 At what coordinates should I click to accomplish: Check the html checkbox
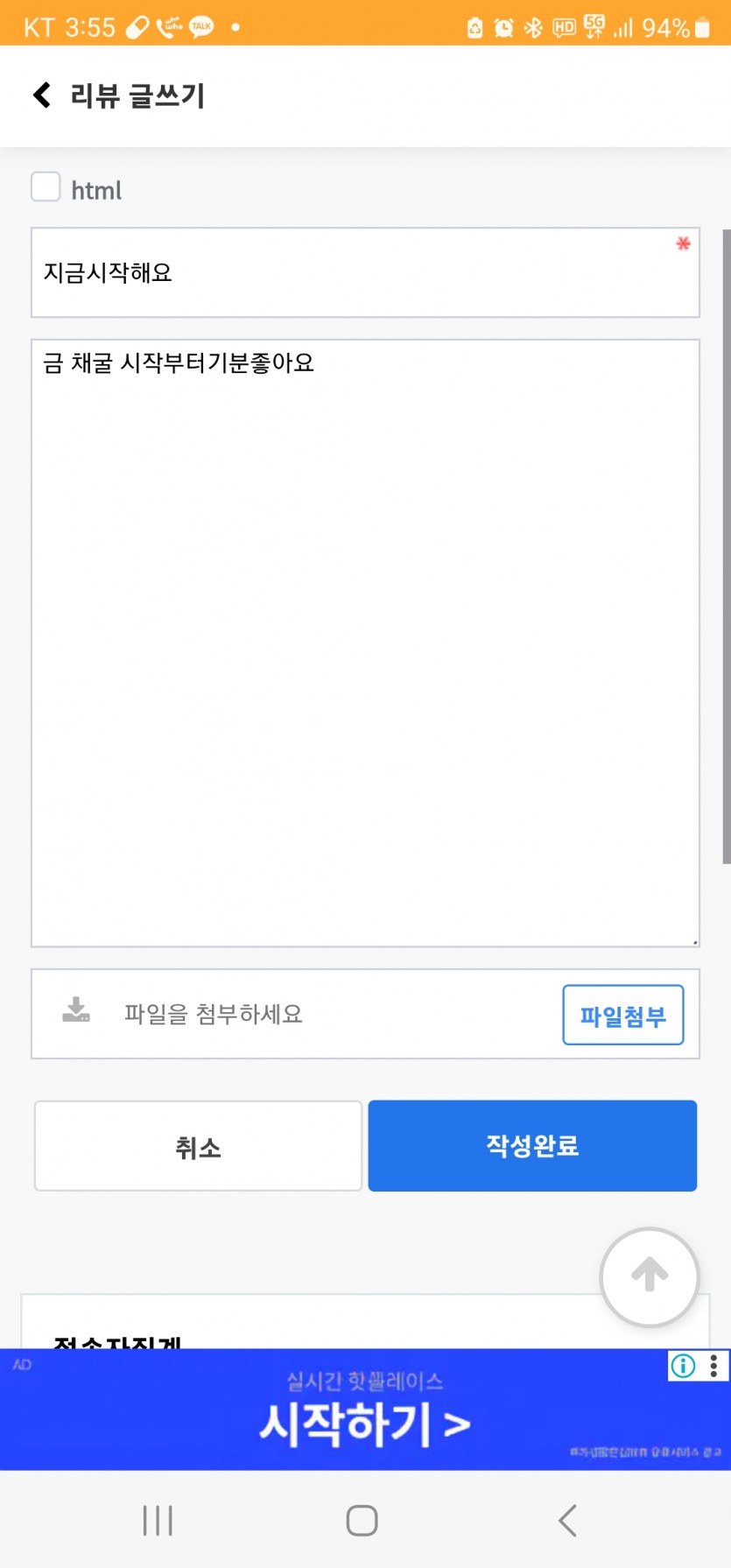(46, 187)
